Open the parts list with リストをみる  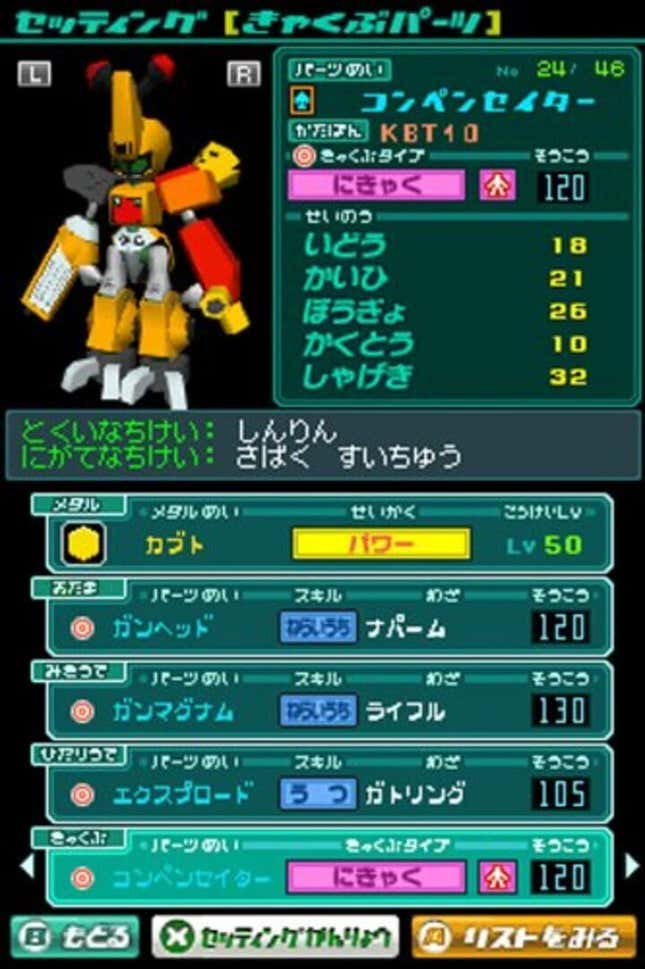[x=524, y=937]
